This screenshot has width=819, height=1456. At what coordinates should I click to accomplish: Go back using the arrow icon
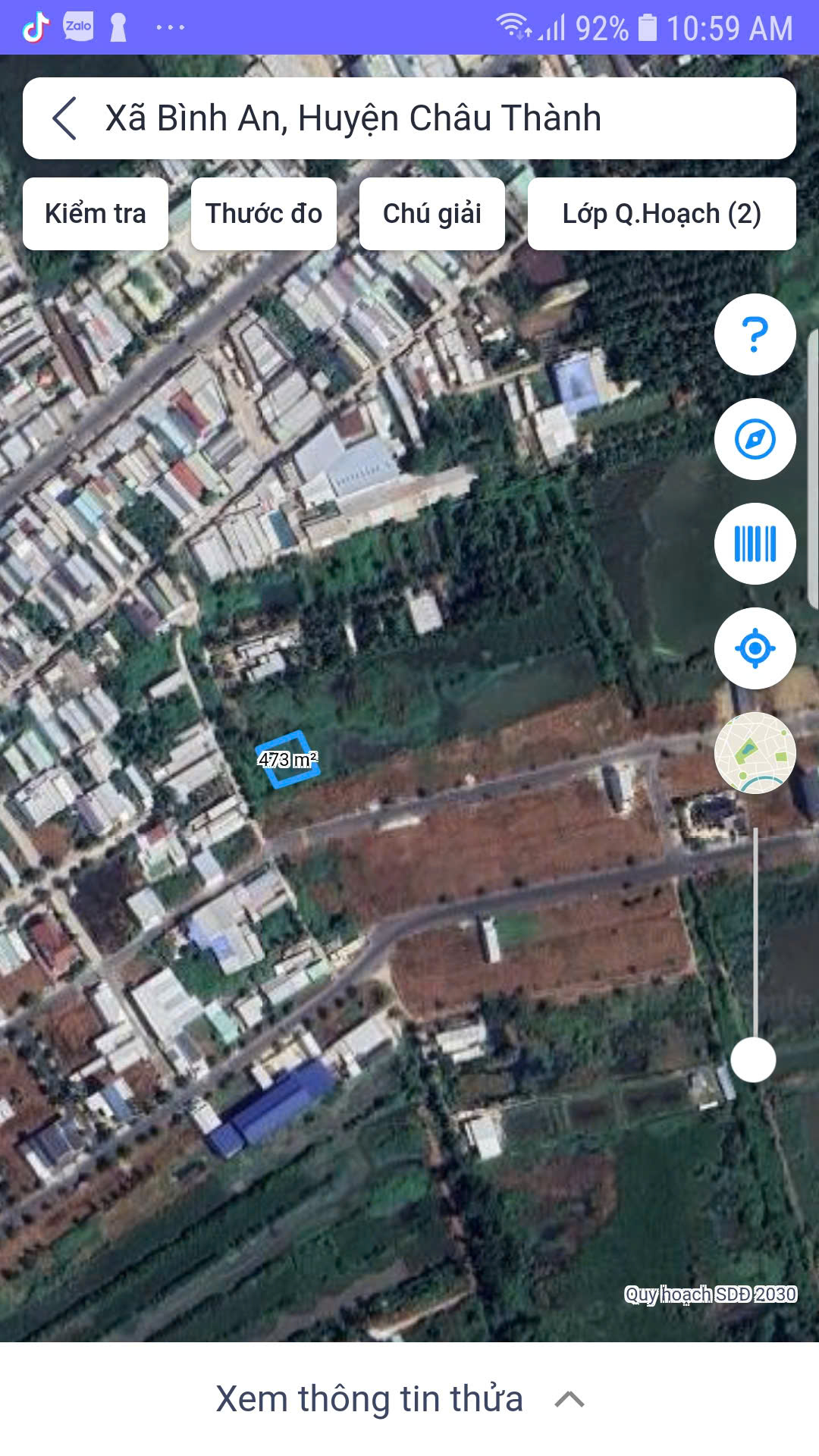[65, 118]
